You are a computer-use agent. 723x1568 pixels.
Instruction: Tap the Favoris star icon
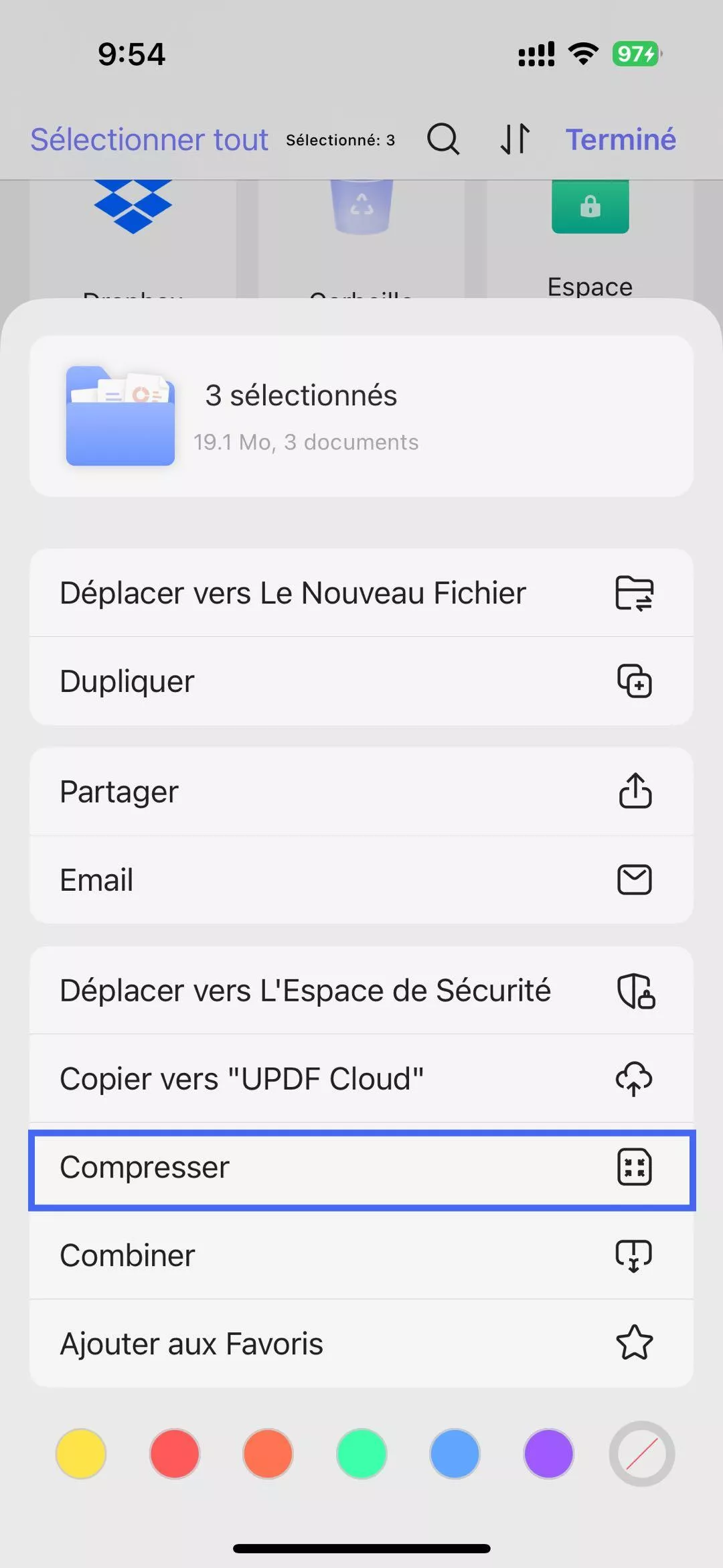(x=635, y=1343)
